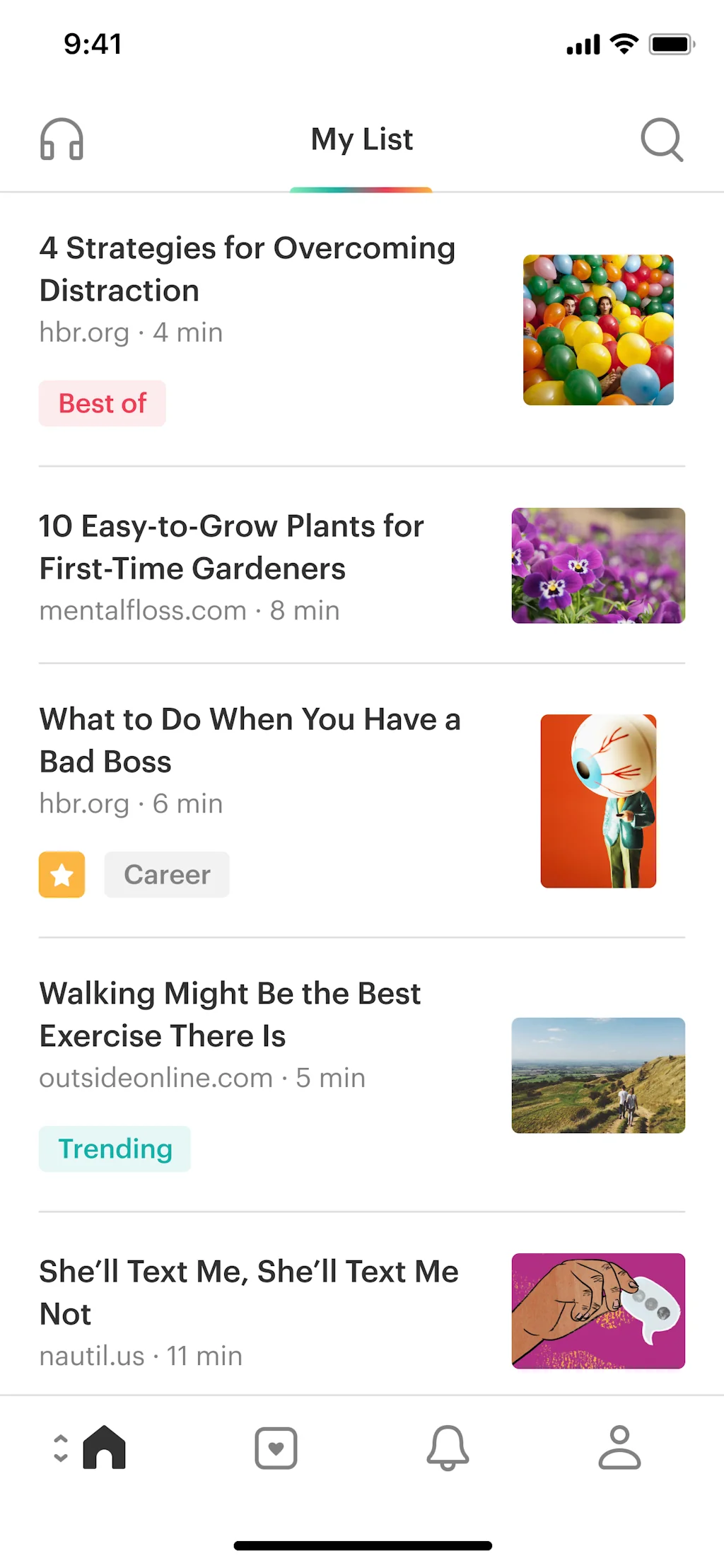Select the 'Trending' tag
Image resolution: width=724 pixels, height=1568 pixels.
pyautogui.click(x=115, y=1149)
